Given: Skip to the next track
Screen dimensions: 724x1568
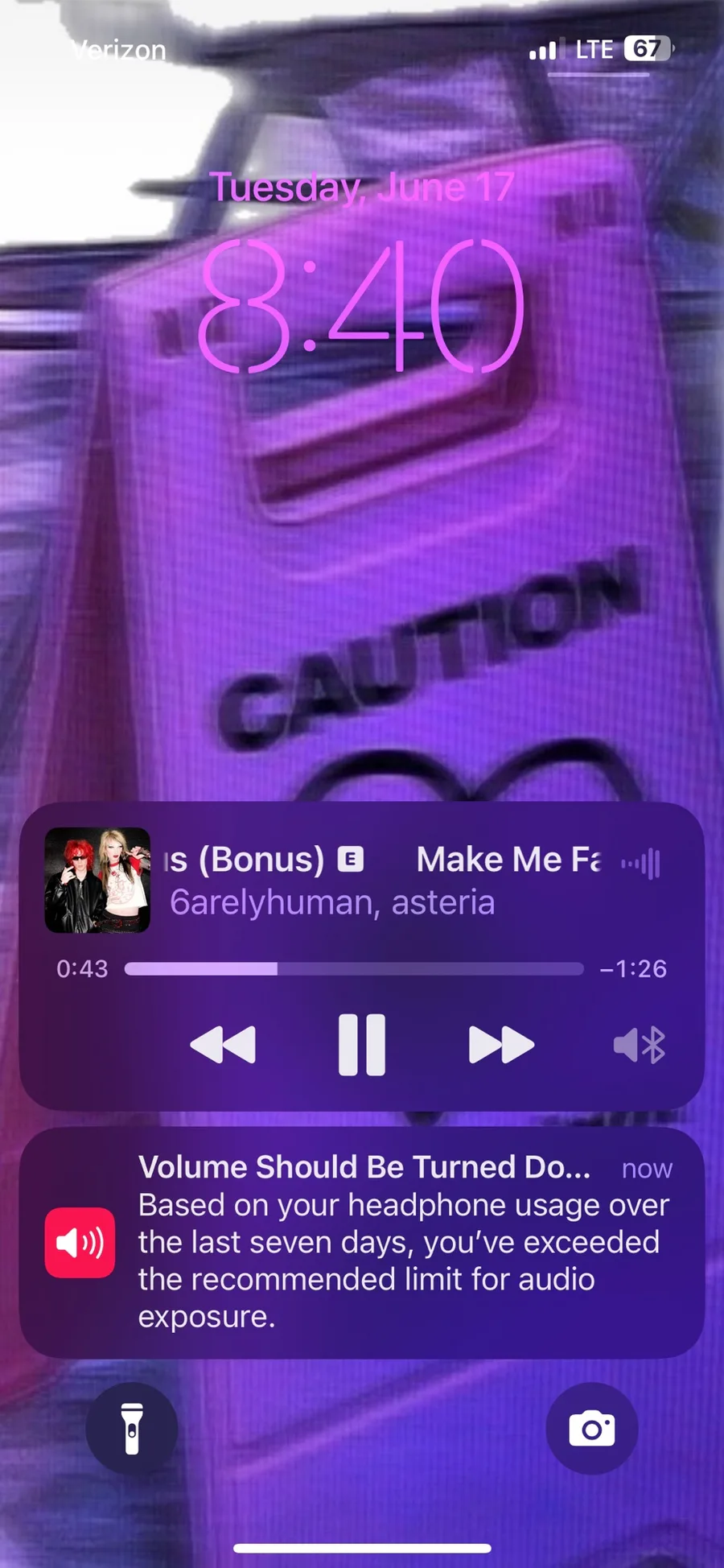Looking at the screenshot, I should coord(501,1045).
